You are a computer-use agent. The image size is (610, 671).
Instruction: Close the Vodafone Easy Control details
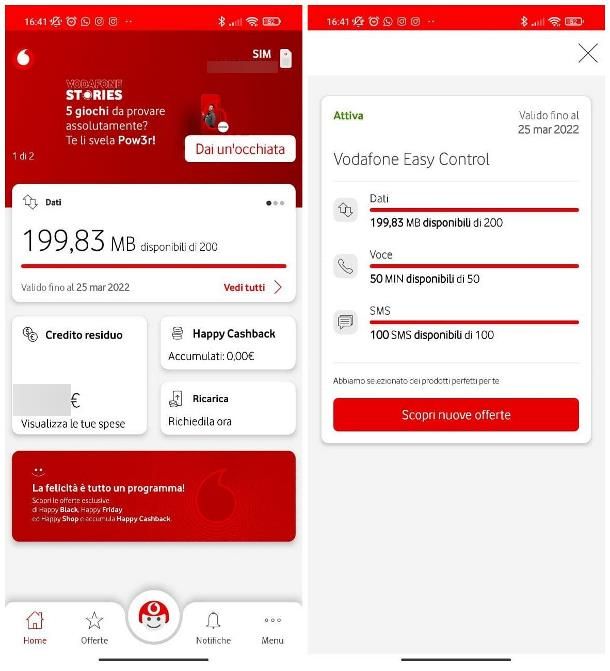click(588, 53)
